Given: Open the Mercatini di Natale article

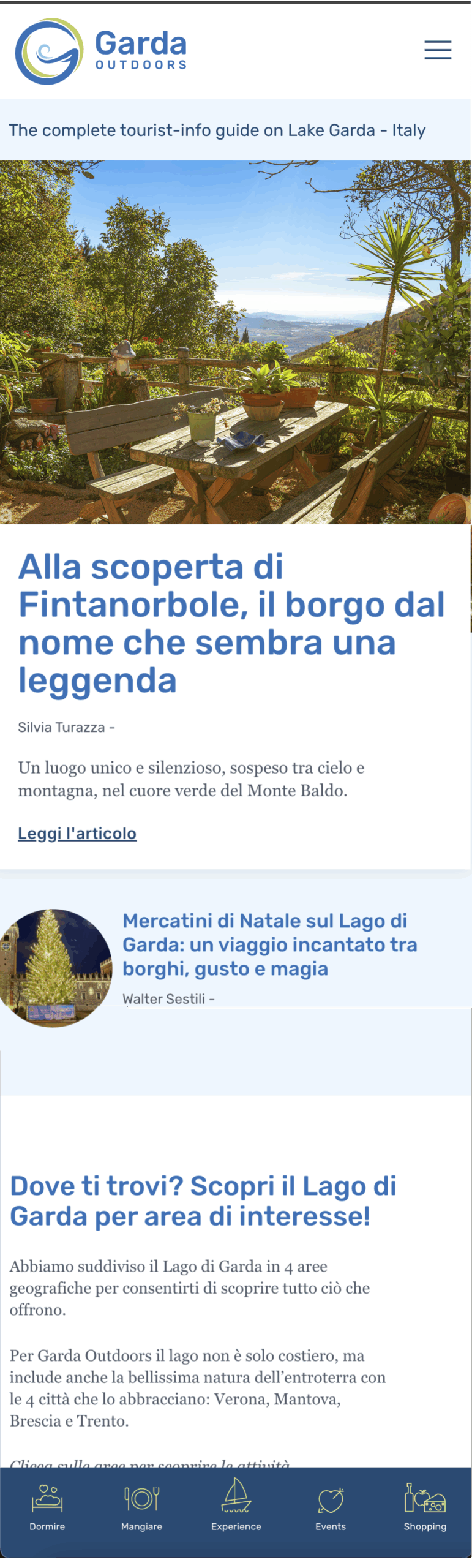Looking at the screenshot, I should [269, 944].
